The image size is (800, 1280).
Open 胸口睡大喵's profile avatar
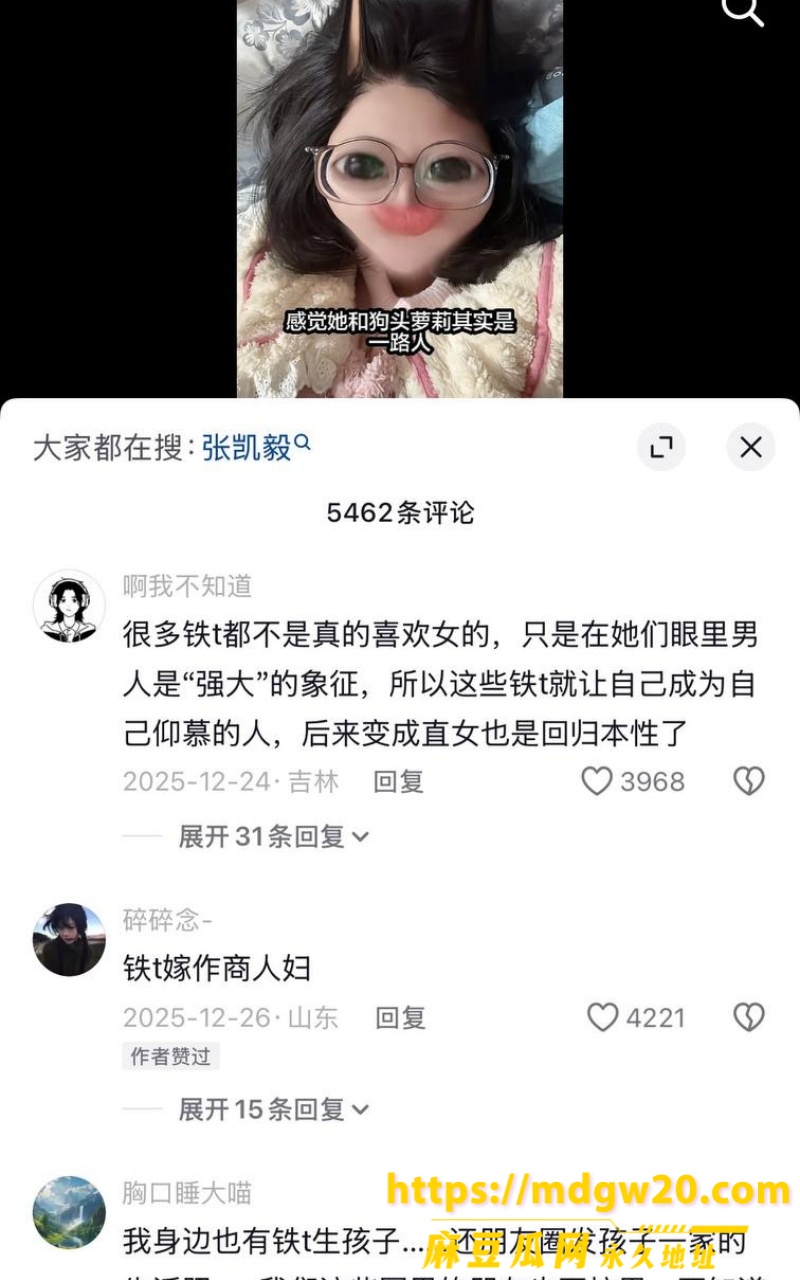(x=69, y=1213)
